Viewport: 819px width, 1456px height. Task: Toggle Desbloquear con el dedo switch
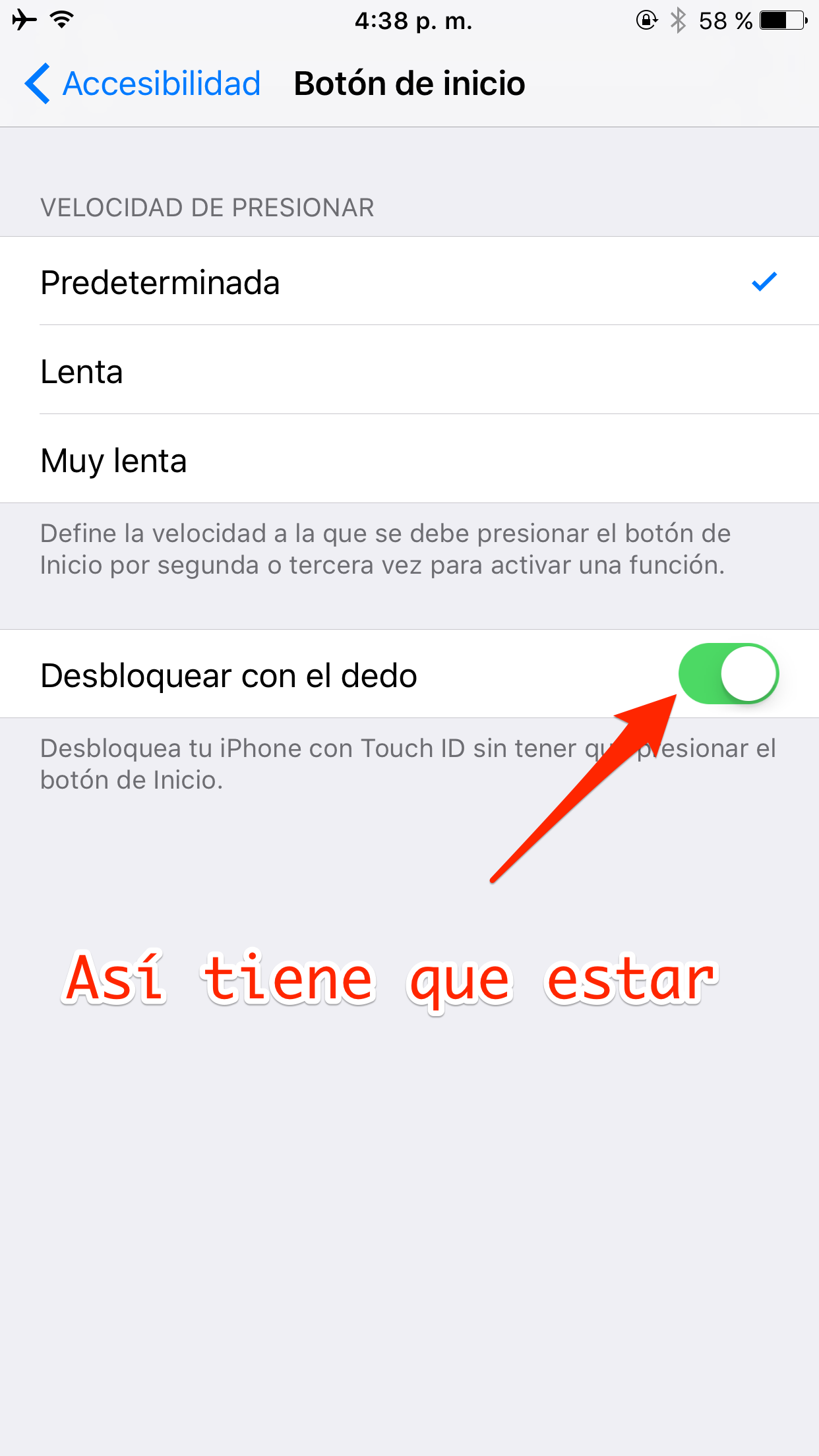pos(728,674)
